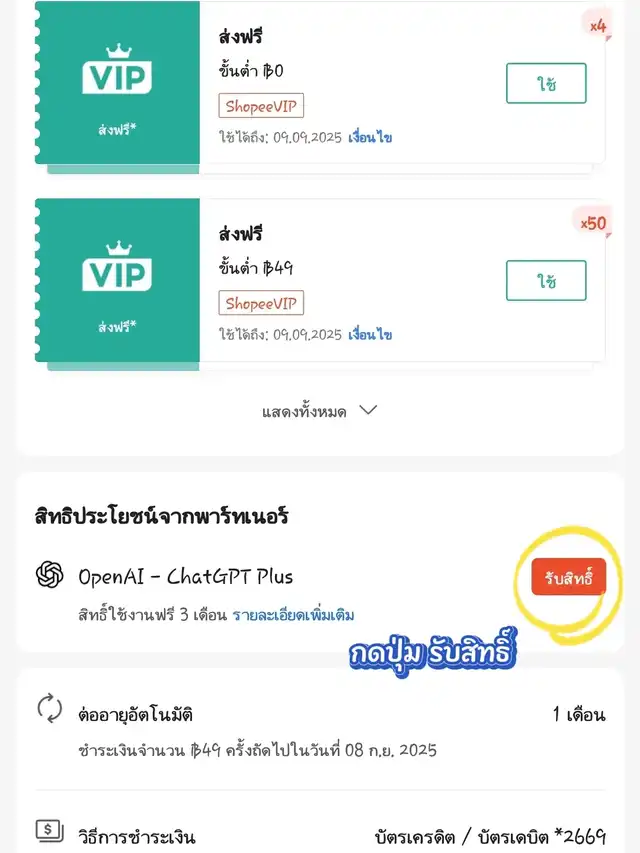Viewport: 640px width, 853px height.
Task: Expand แสดงทั้งหมด to show all vouchers
Action: (319, 411)
